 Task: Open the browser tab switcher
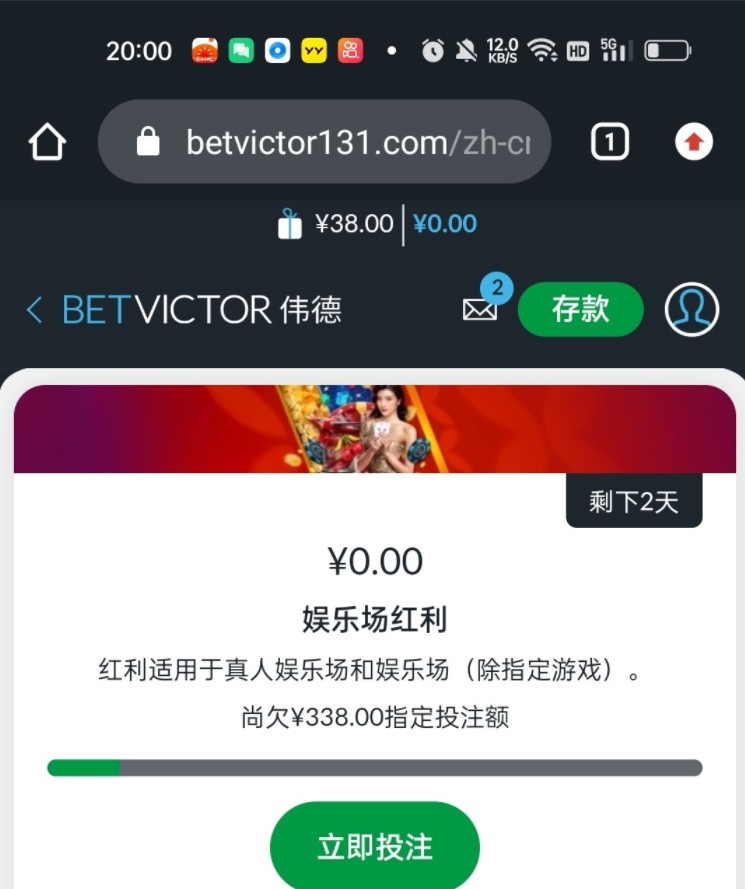609,142
